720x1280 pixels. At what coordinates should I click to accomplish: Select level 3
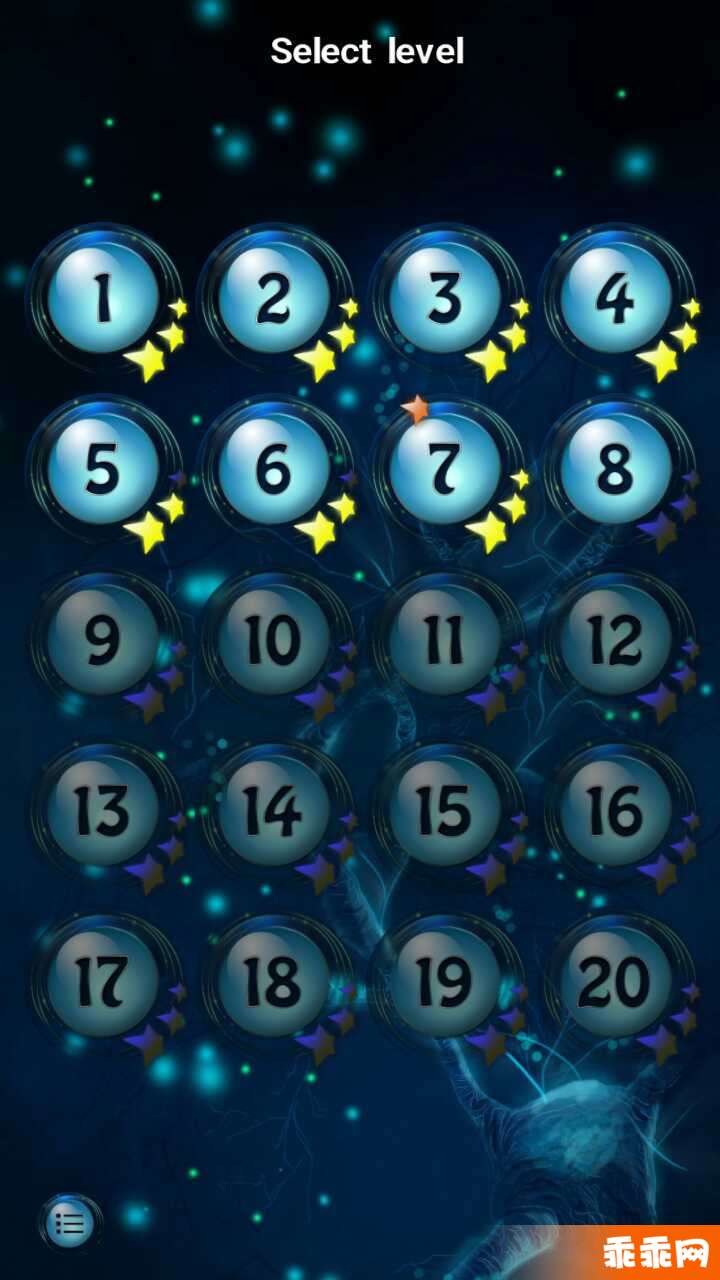[x=445, y=298]
